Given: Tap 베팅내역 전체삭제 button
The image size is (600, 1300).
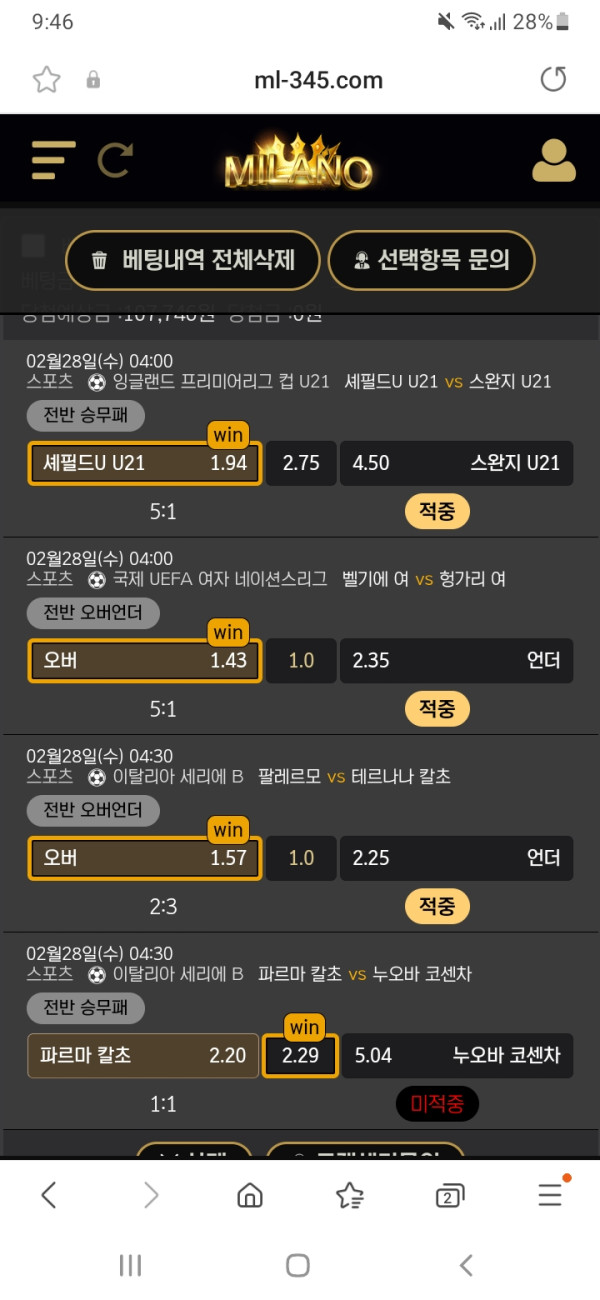Looking at the screenshot, I should pos(193,260).
